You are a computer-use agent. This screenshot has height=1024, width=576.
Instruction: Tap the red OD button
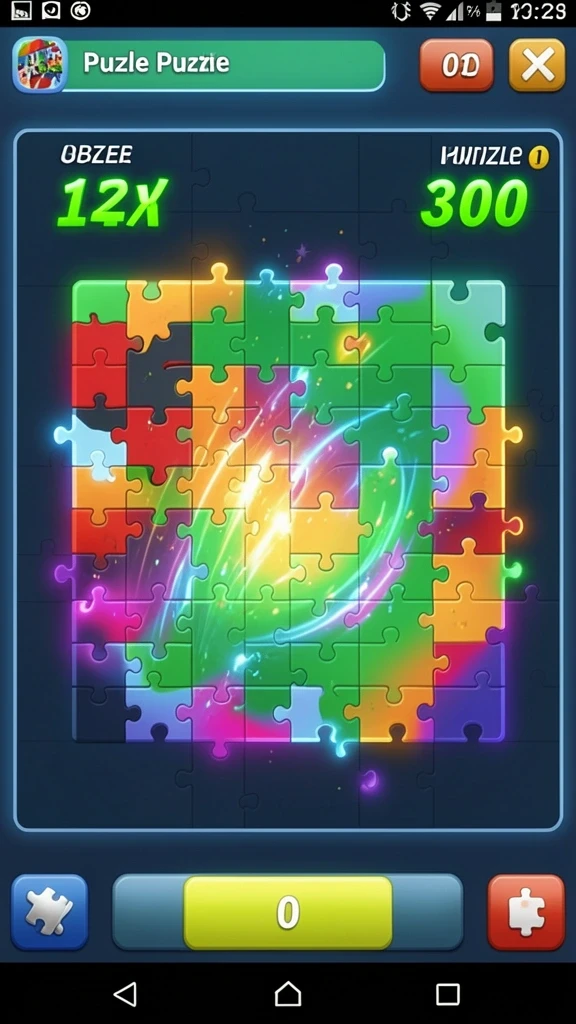456,65
